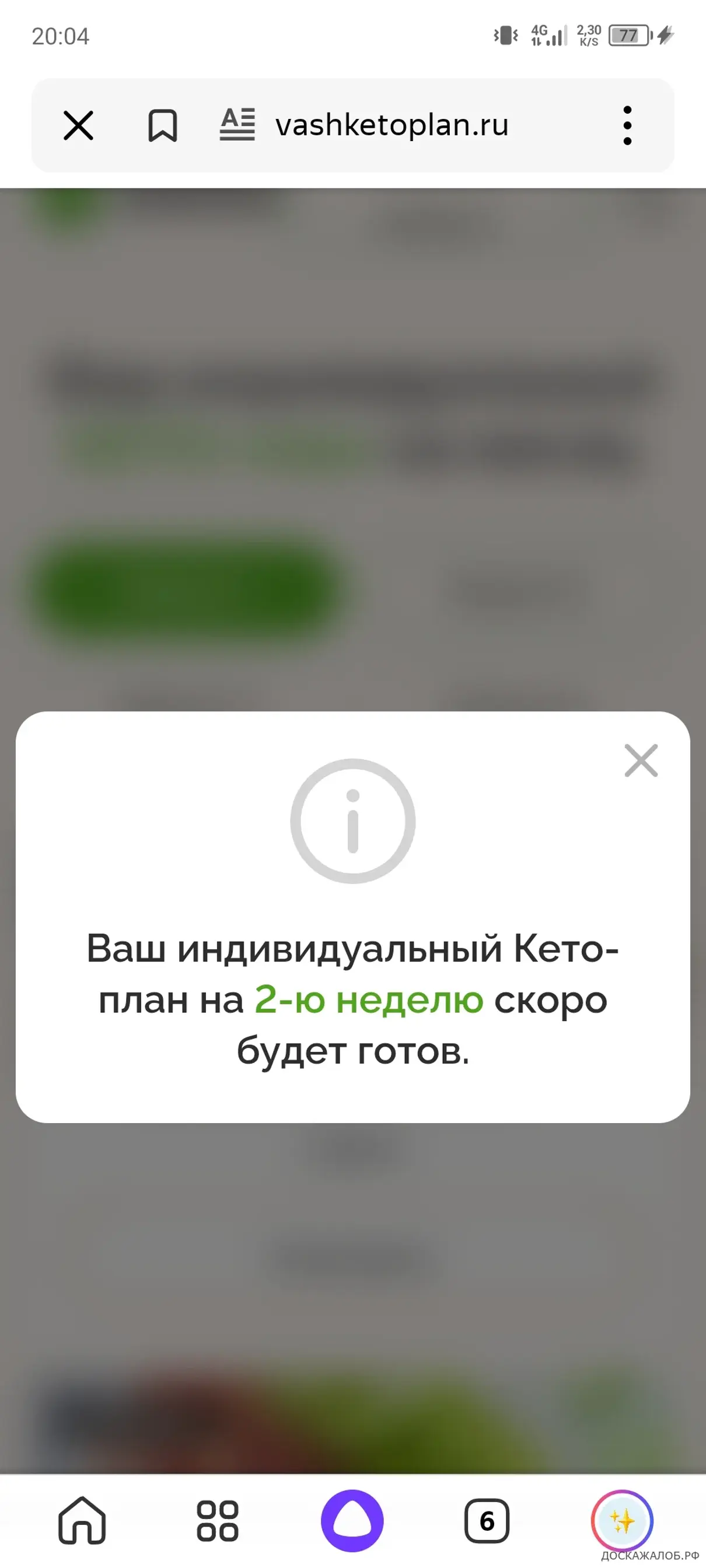The width and height of the screenshot is (706, 1568).
Task: Close the browser page with X
Action: tap(79, 125)
